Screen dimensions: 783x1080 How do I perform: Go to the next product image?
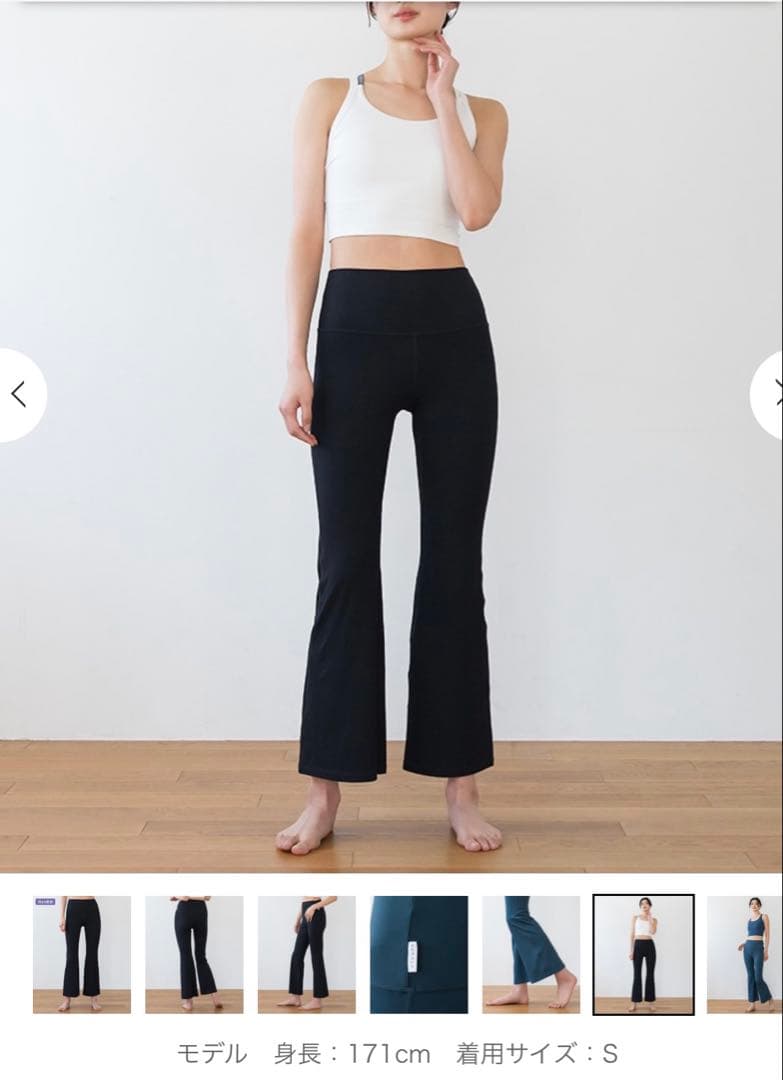pyautogui.click(x=770, y=395)
